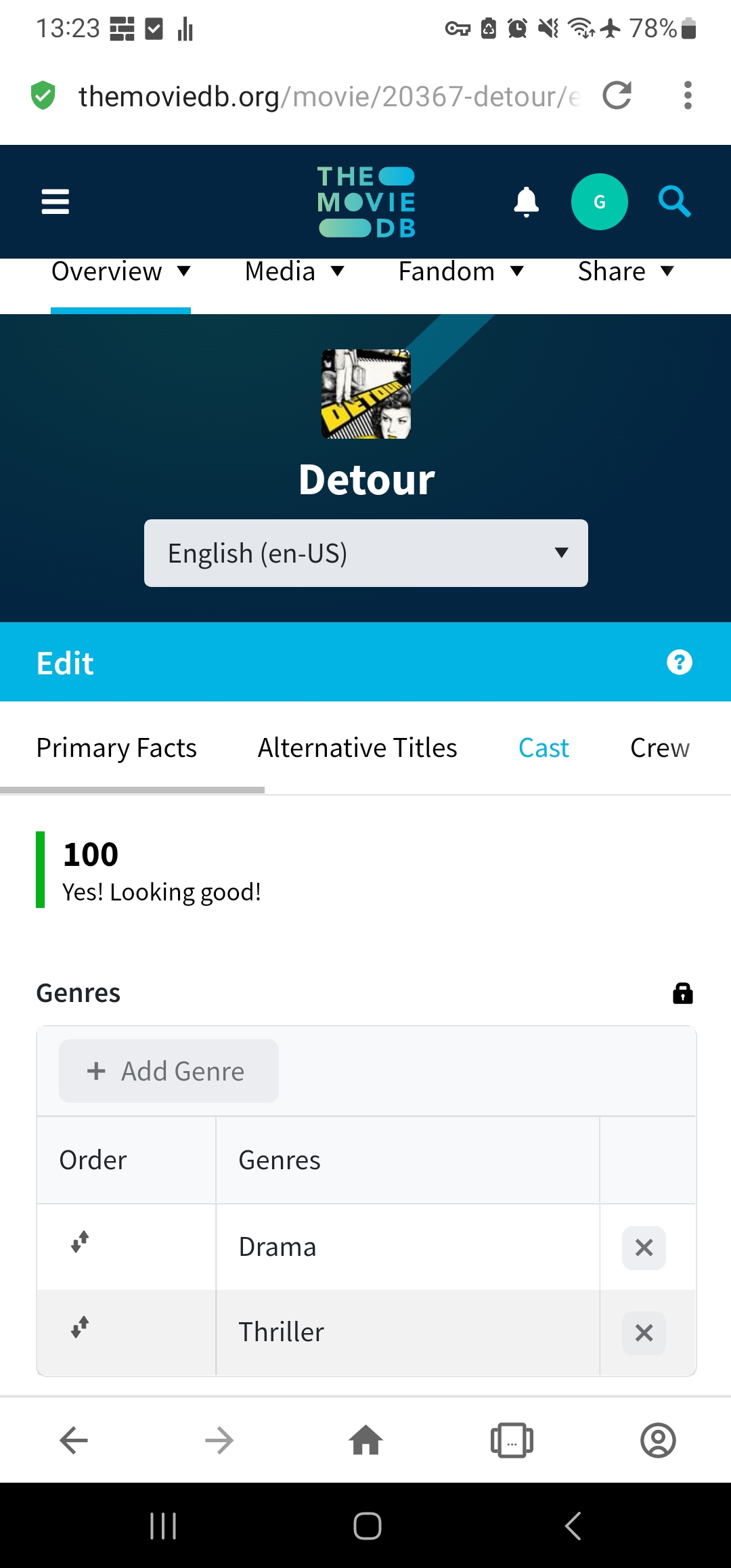
Task: Go to the browser home page
Action: click(366, 1440)
